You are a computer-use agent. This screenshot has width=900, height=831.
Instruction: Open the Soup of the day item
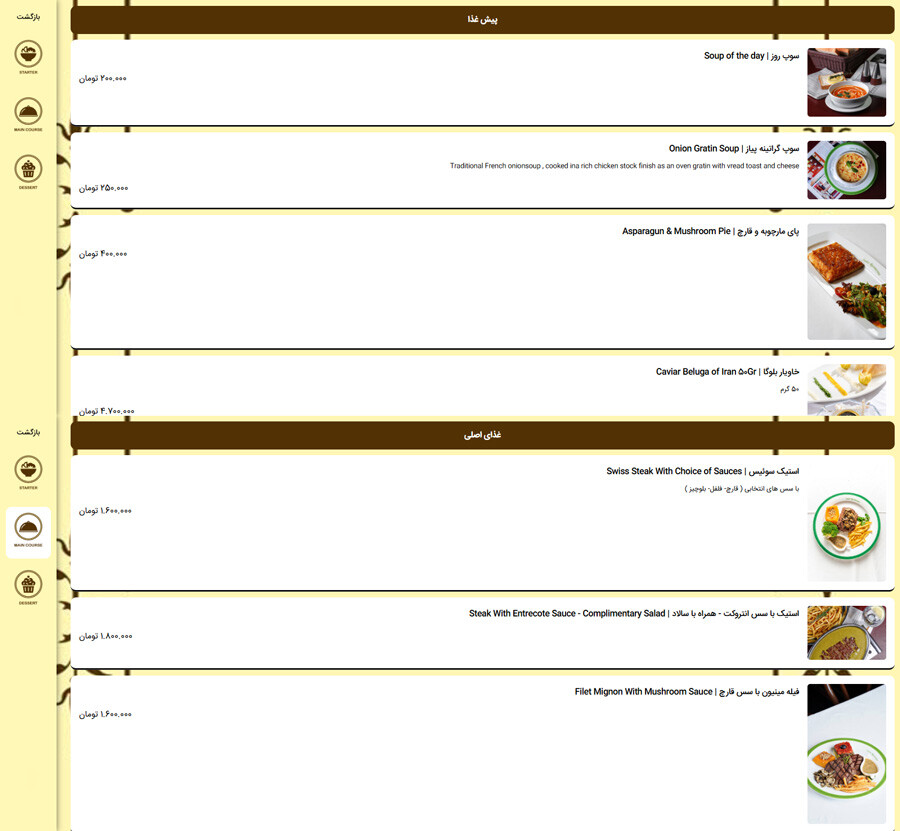pyautogui.click(x=480, y=82)
